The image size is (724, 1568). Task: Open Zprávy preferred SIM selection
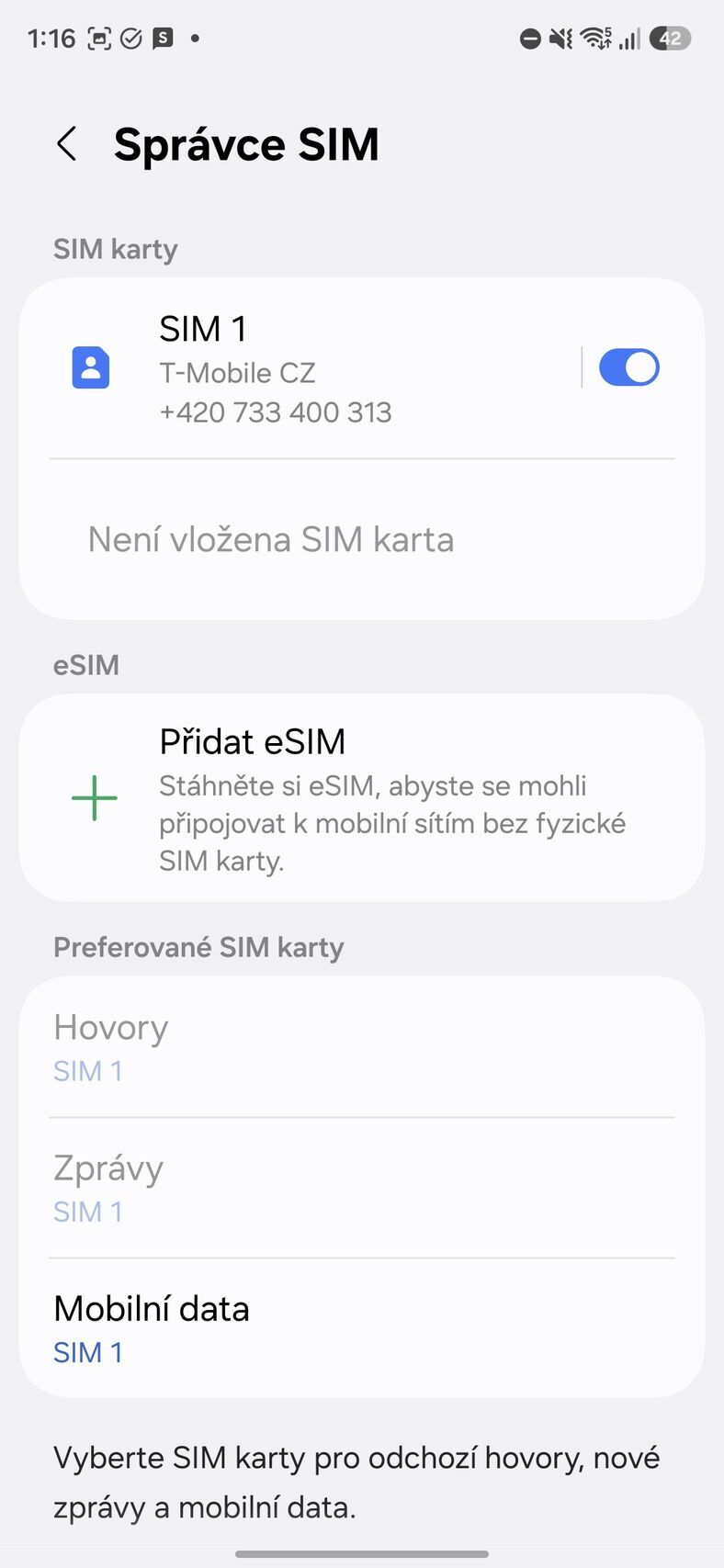tap(362, 1187)
